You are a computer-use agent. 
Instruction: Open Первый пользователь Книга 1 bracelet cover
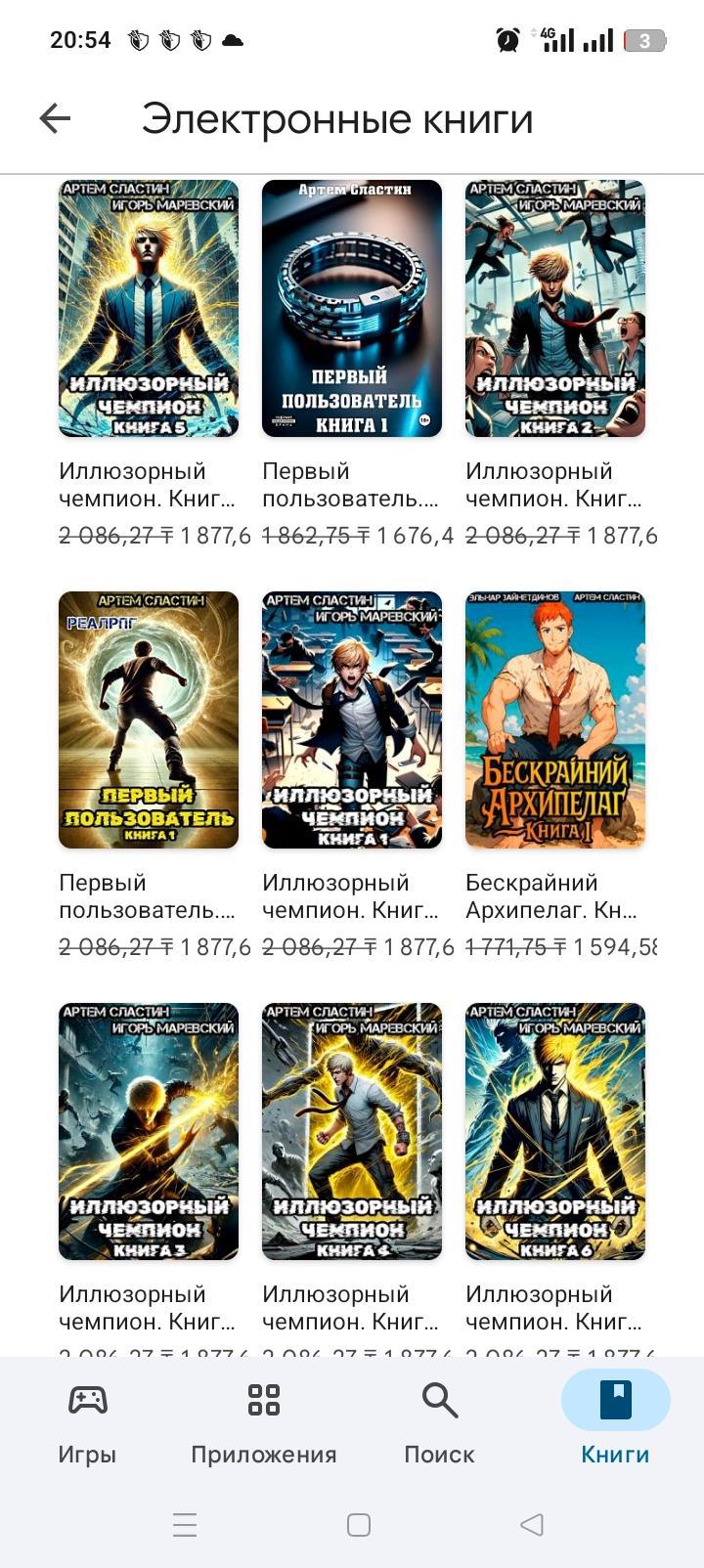(352, 308)
